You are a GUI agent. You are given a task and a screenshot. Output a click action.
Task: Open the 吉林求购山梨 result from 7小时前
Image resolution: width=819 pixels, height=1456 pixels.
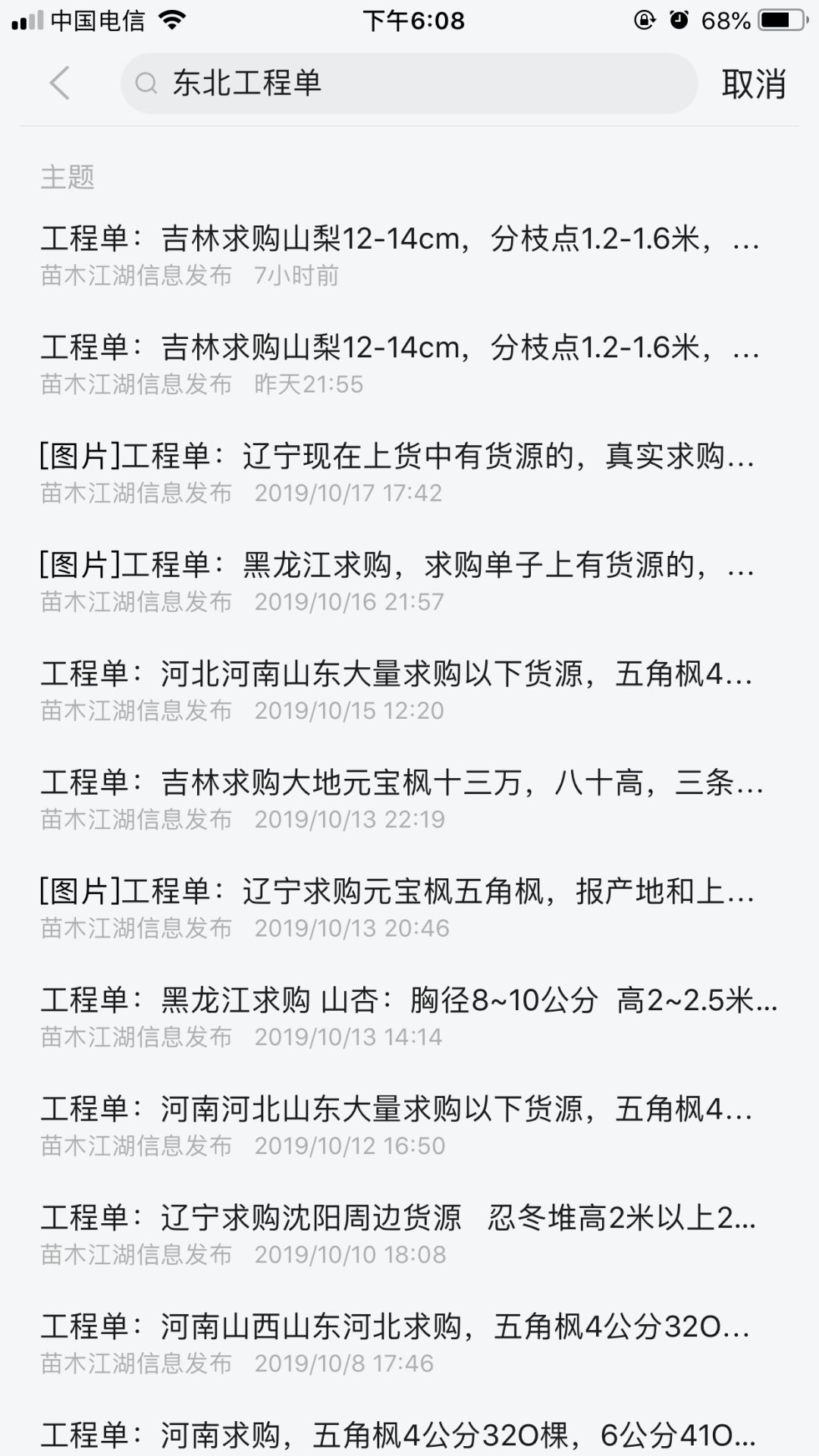click(409, 255)
